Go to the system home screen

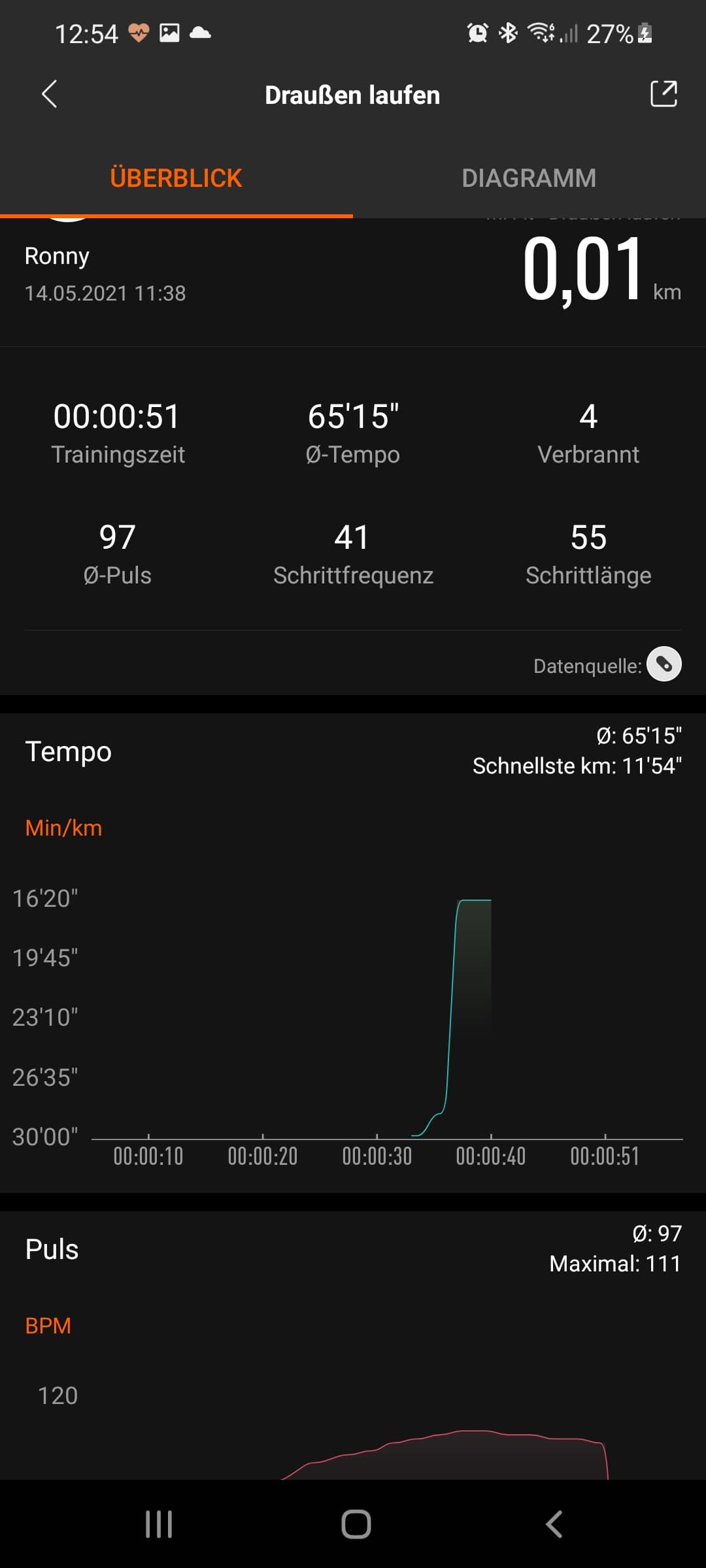pyautogui.click(x=356, y=1524)
